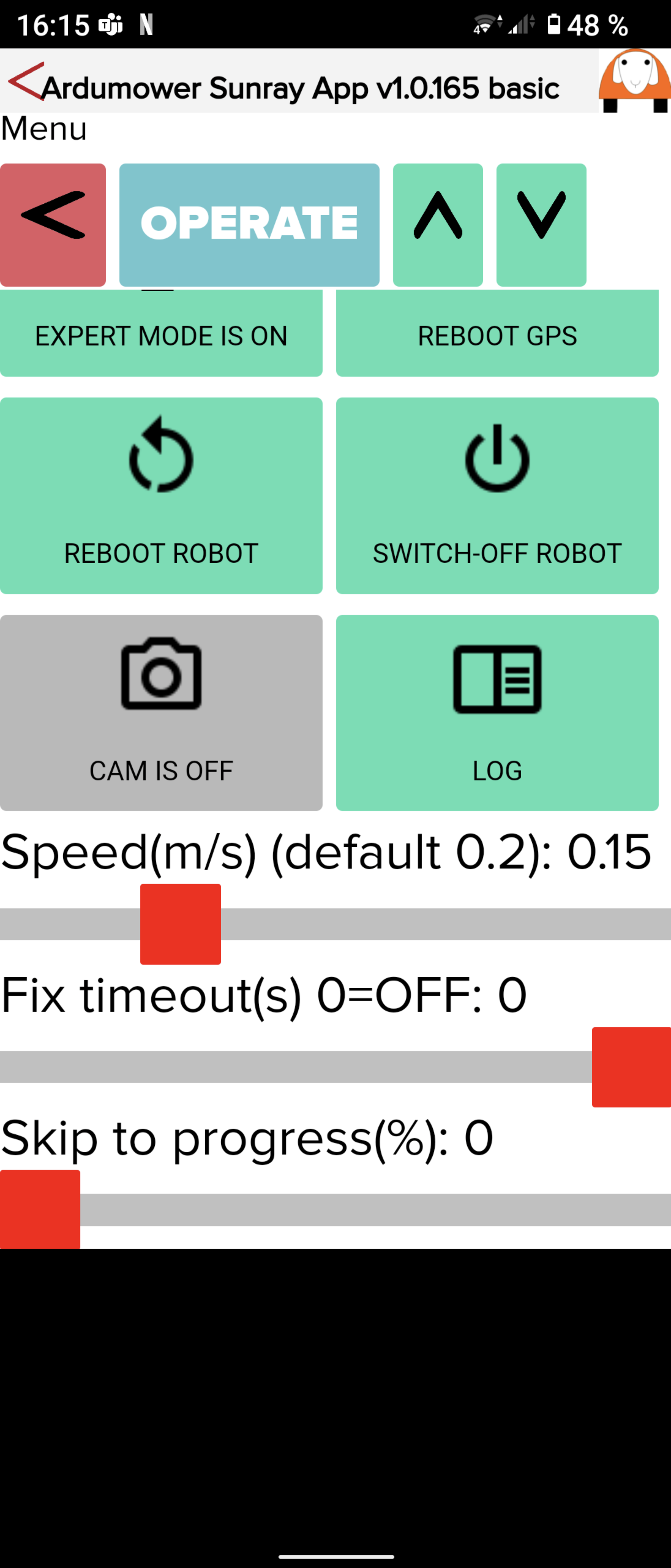Tap the Skip to progress slider track
This screenshot has width=671, height=1568.
coord(365,1209)
